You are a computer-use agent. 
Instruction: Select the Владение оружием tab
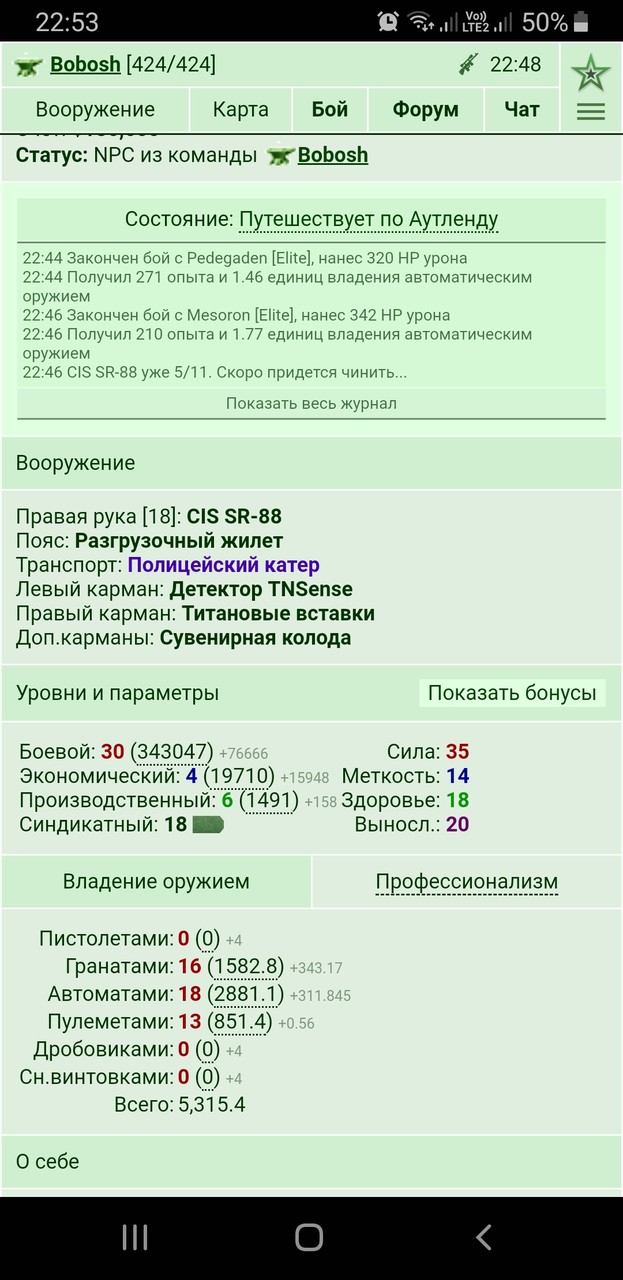pos(157,882)
